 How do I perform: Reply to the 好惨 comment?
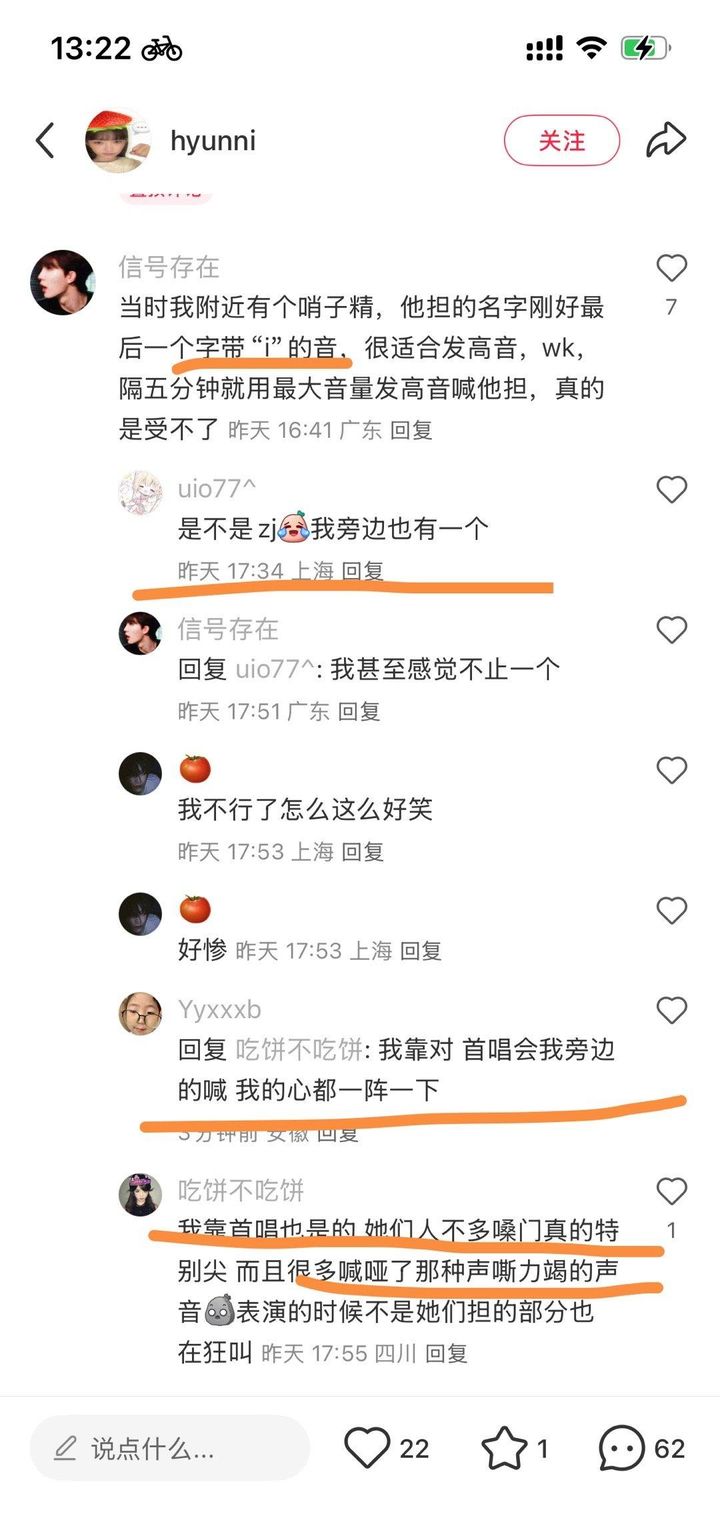pyautogui.click(x=421, y=951)
